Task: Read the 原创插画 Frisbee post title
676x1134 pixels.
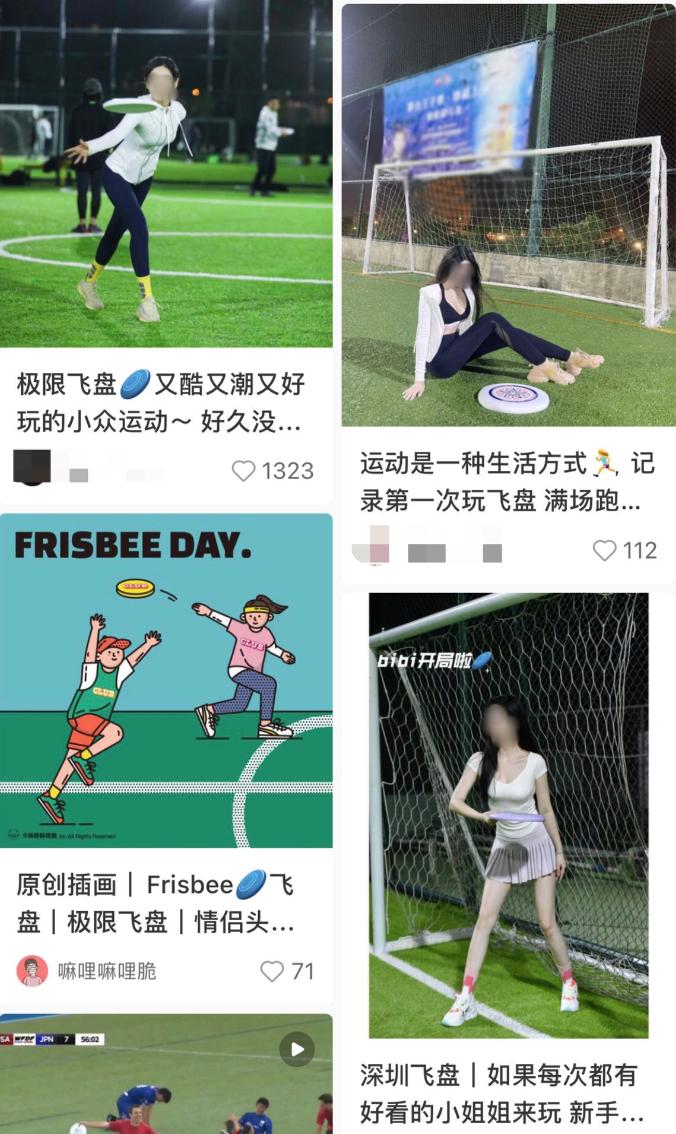Action: (x=155, y=903)
